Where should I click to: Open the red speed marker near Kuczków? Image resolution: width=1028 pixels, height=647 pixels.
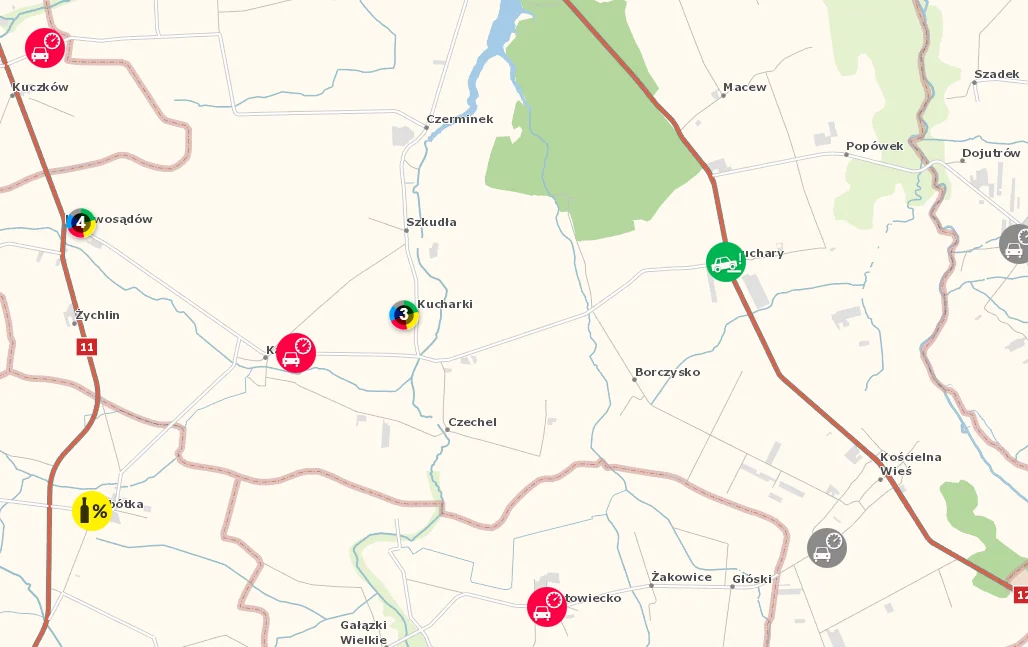point(44,48)
